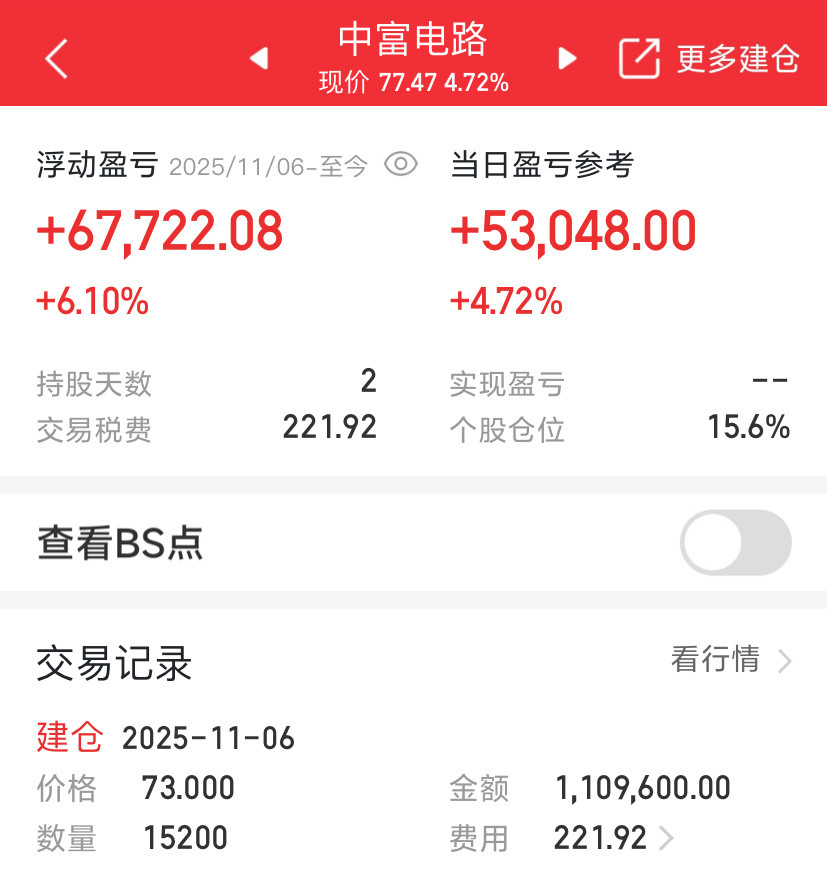827x881 pixels.
Task: Tap the 持股天数 value 2
Action: (368, 382)
